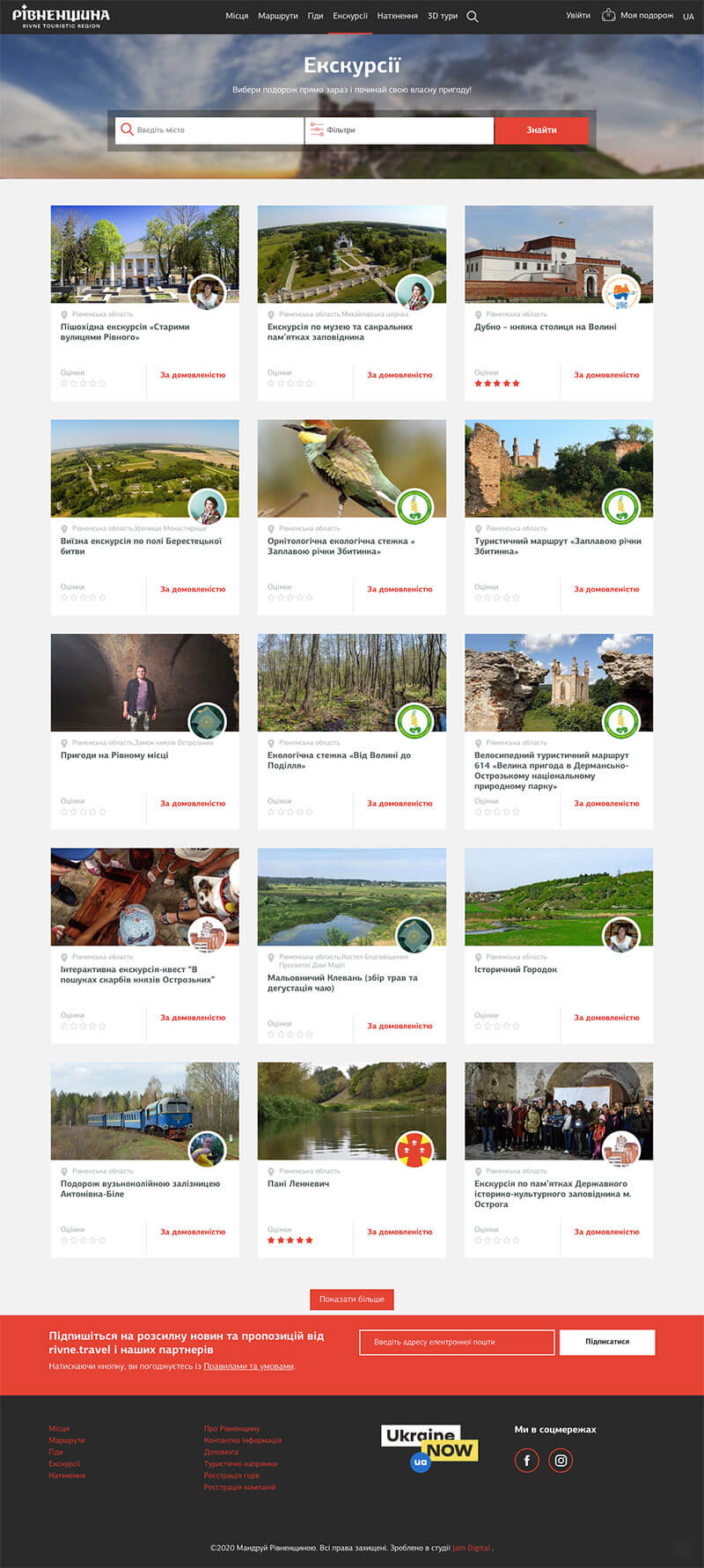Focus the newsletter email address field
The image size is (704, 1568).
click(456, 1342)
